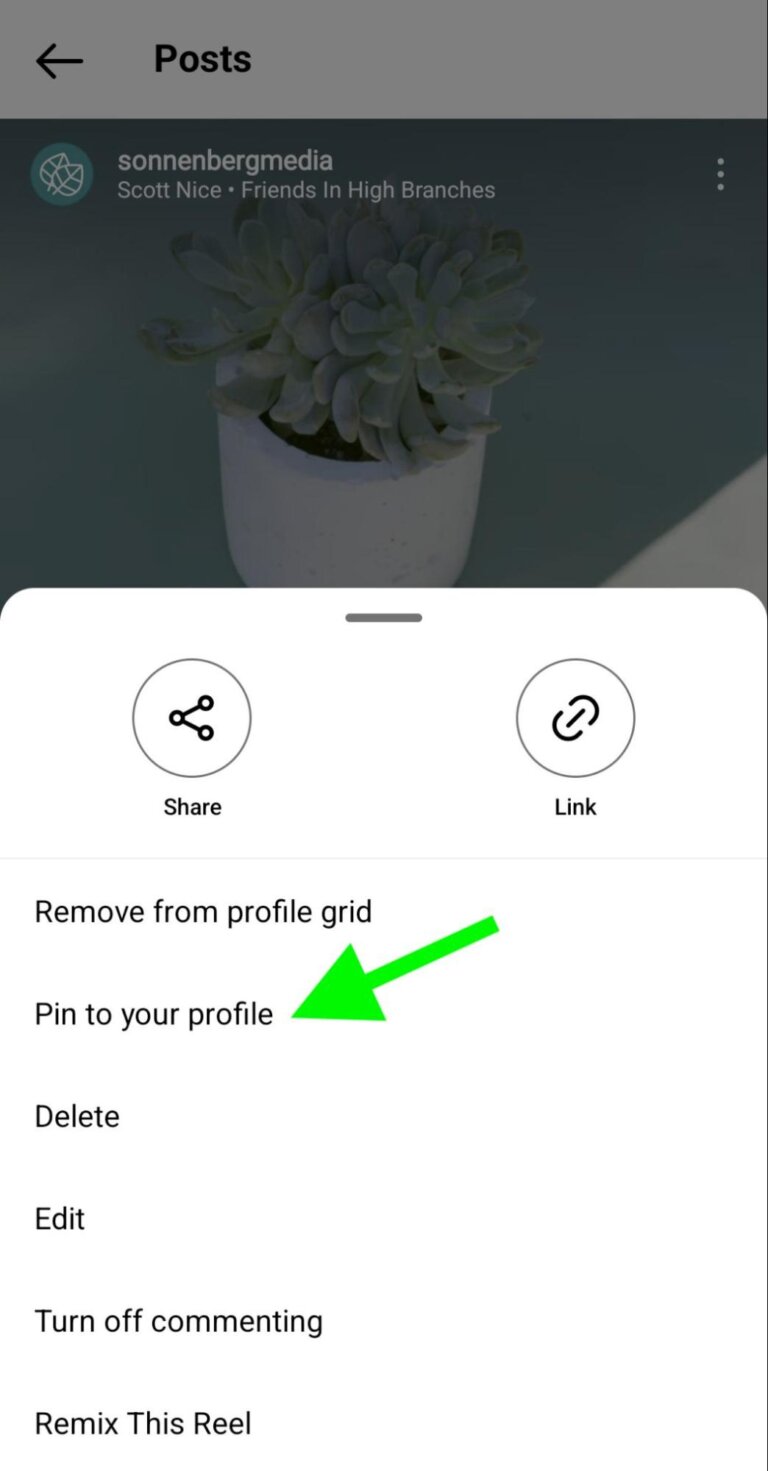
Task: Select Delete from the options menu
Action: [x=76, y=1116]
